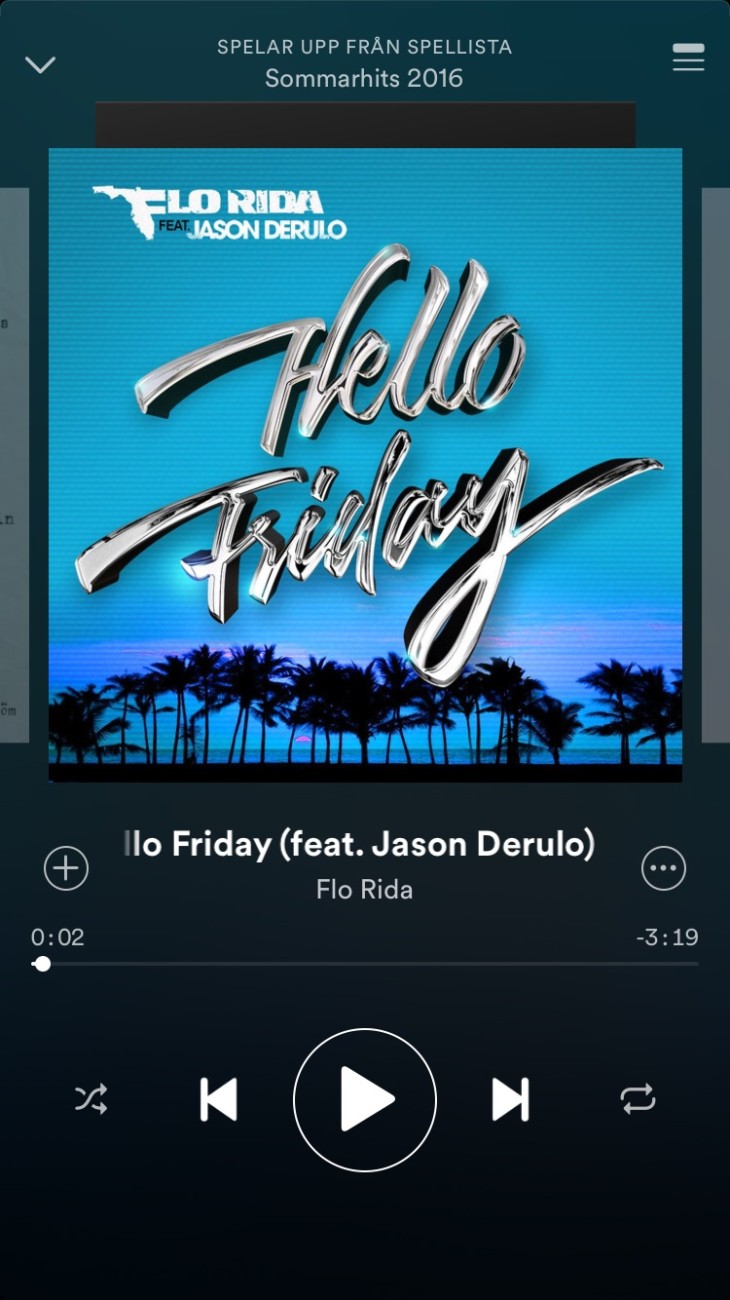Collapse the now playing view
The image size is (730, 1300).
click(40, 65)
